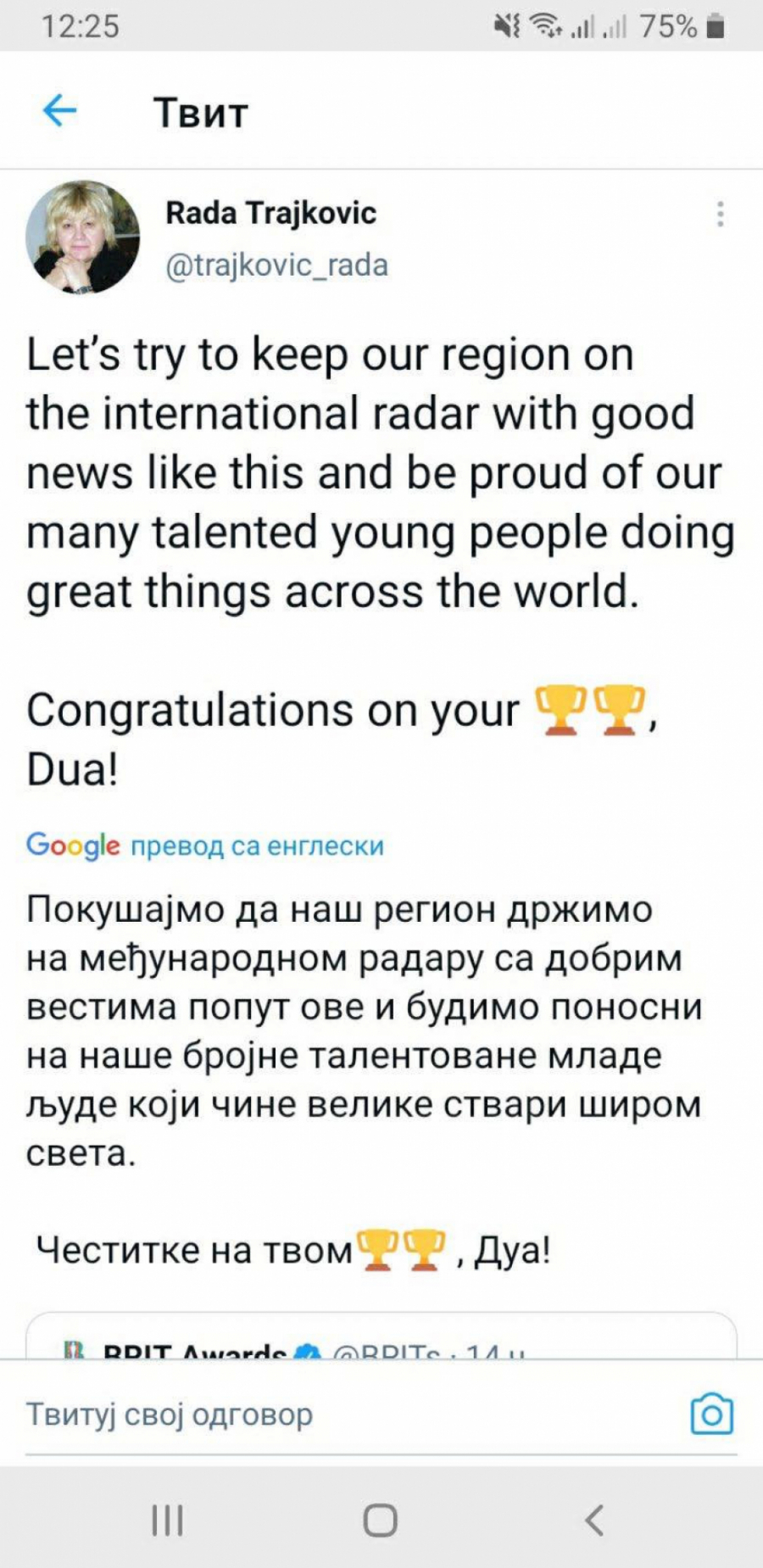The width and height of the screenshot is (763, 1568).
Task: Open the quoted BRIT Awards tweet
Action: click(381, 1340)
